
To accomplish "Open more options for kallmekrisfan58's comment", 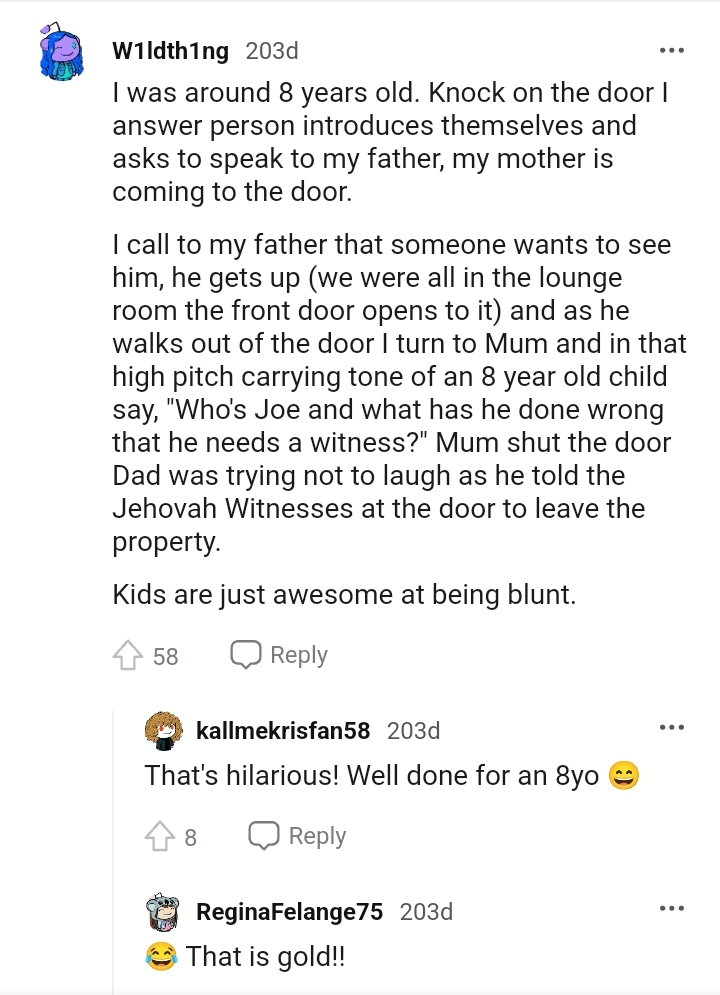I will tap(671, 727).
